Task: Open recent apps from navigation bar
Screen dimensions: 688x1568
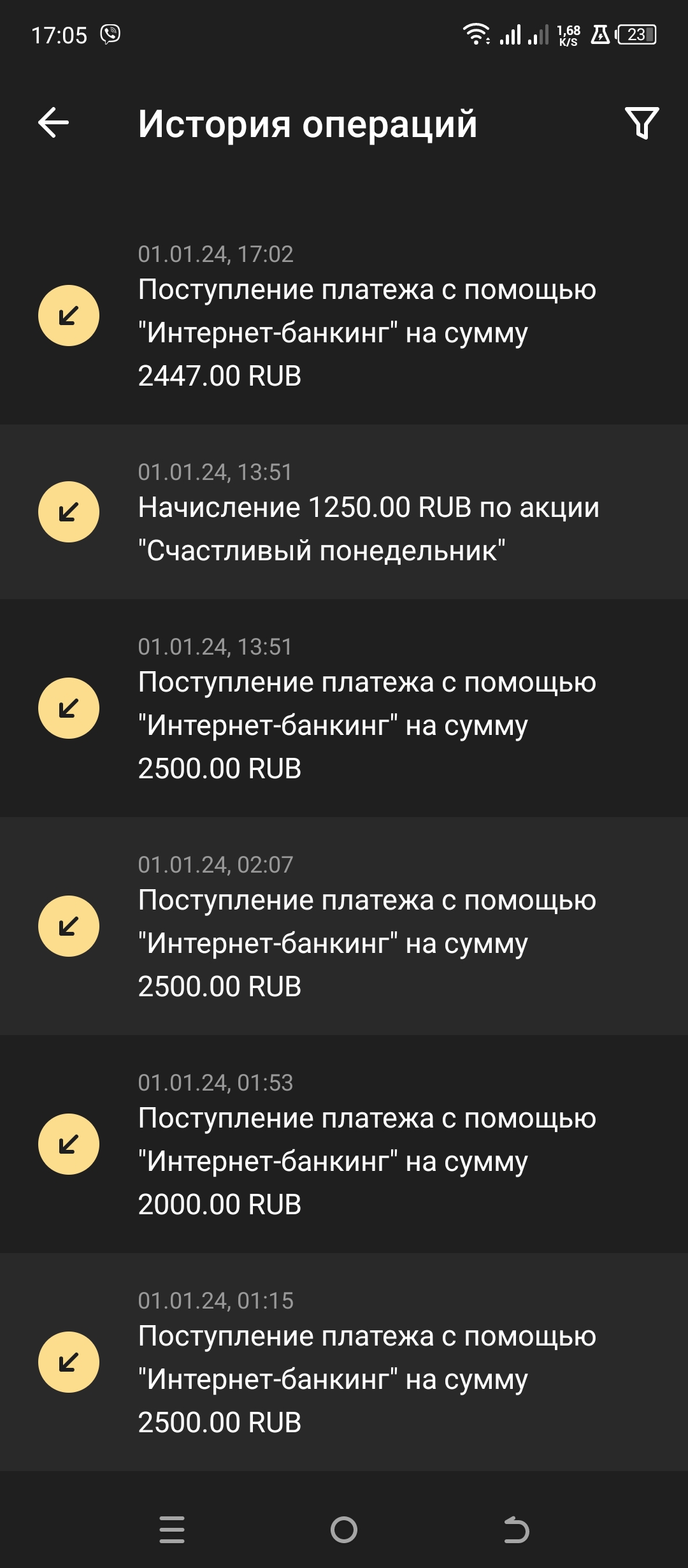Action: point(172,1530)
